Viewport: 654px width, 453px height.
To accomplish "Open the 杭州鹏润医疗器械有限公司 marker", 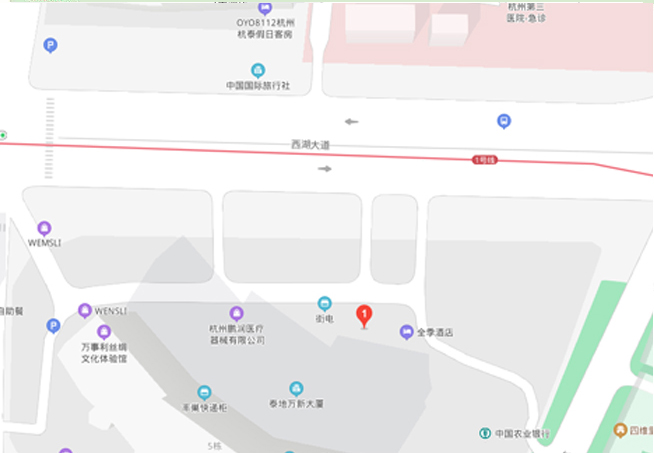I will click(237, 314).
